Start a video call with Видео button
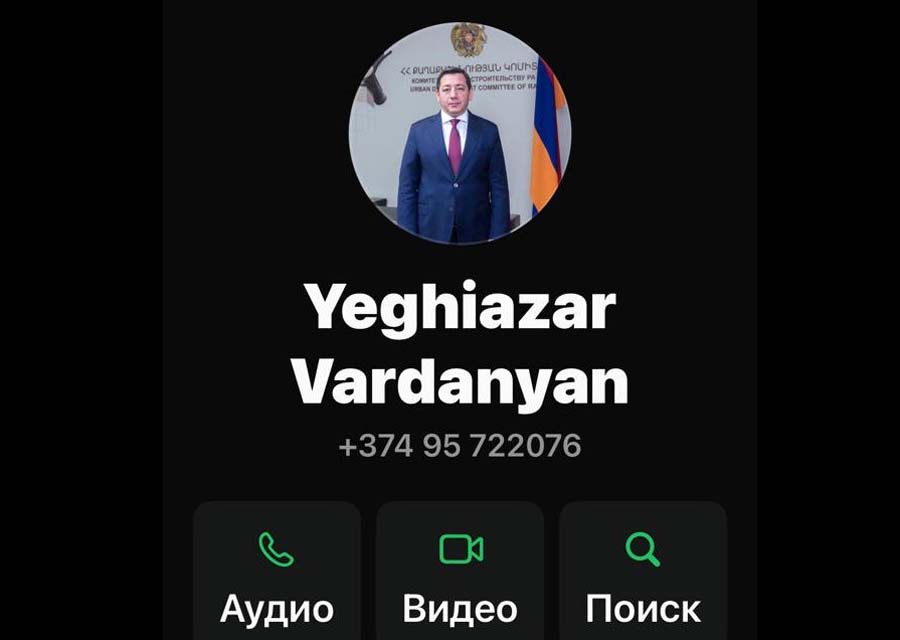The height and width of the screenshot is (640, 900). point(460,575)
